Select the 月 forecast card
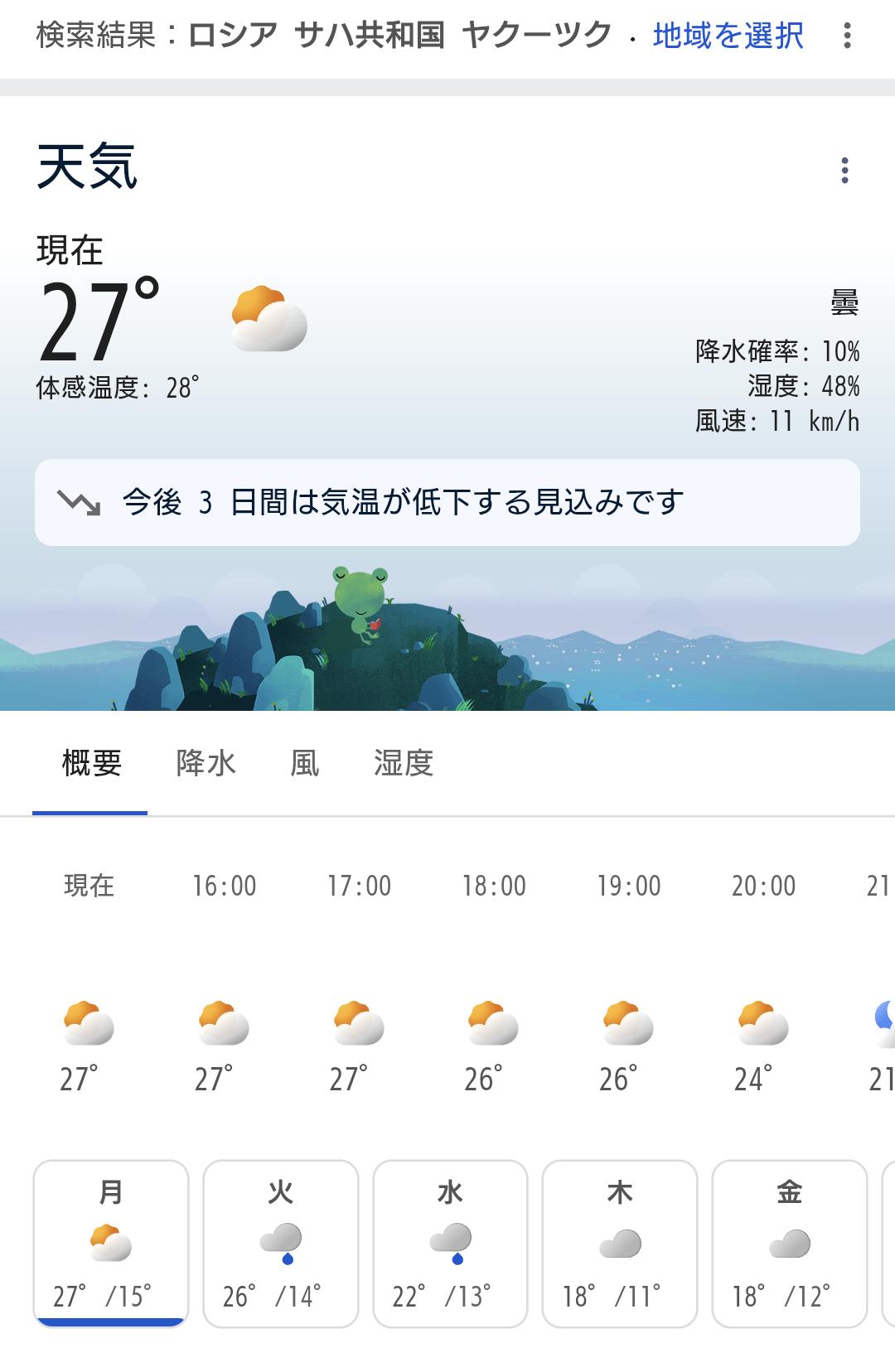This screenshot has width=895, height=1372. pos(111,1243)
